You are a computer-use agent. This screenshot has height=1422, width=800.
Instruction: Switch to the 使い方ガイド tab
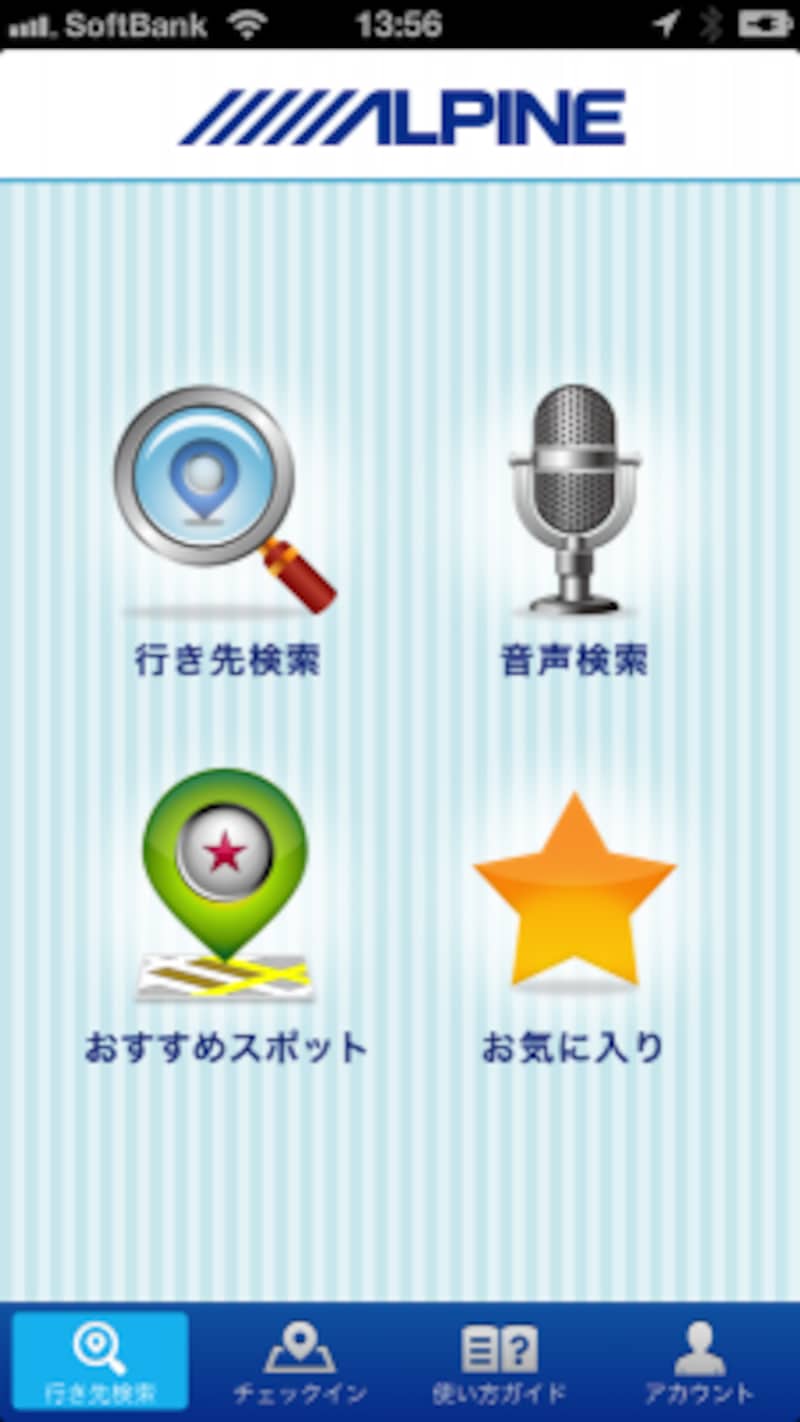pos(500,1362)
